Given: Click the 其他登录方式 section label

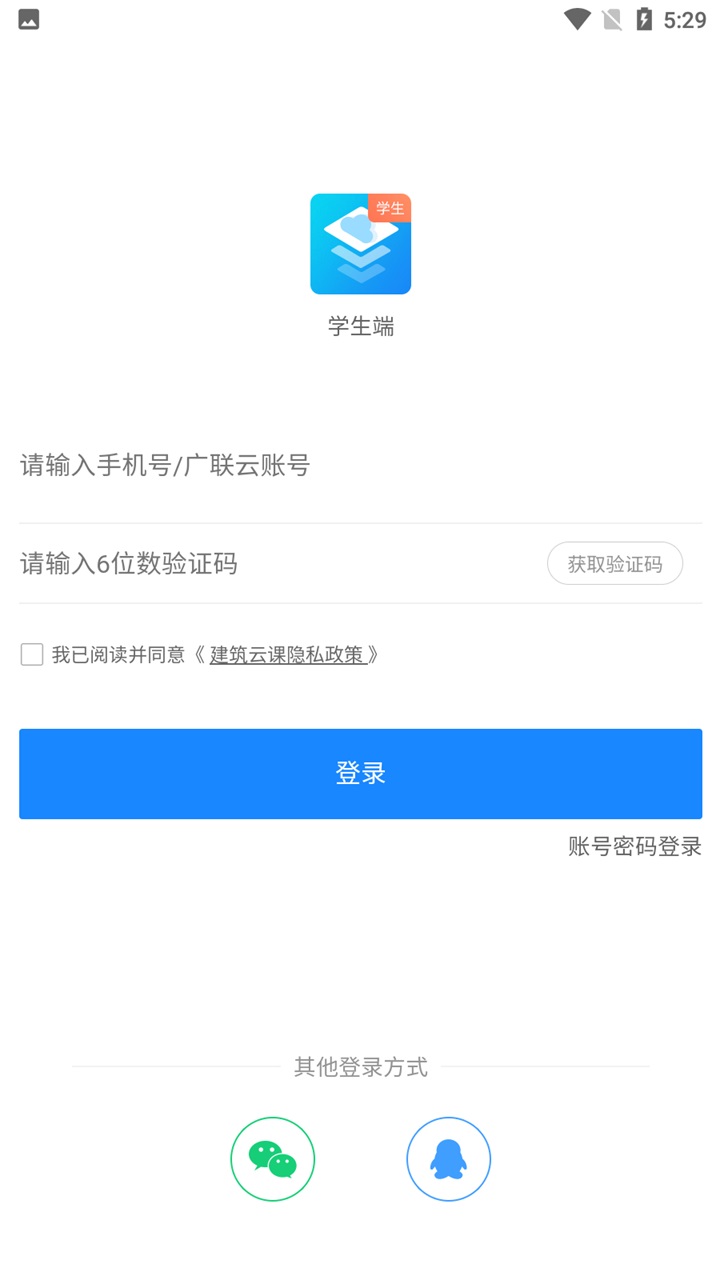Looking at the screenshot, I should 360,1066.
